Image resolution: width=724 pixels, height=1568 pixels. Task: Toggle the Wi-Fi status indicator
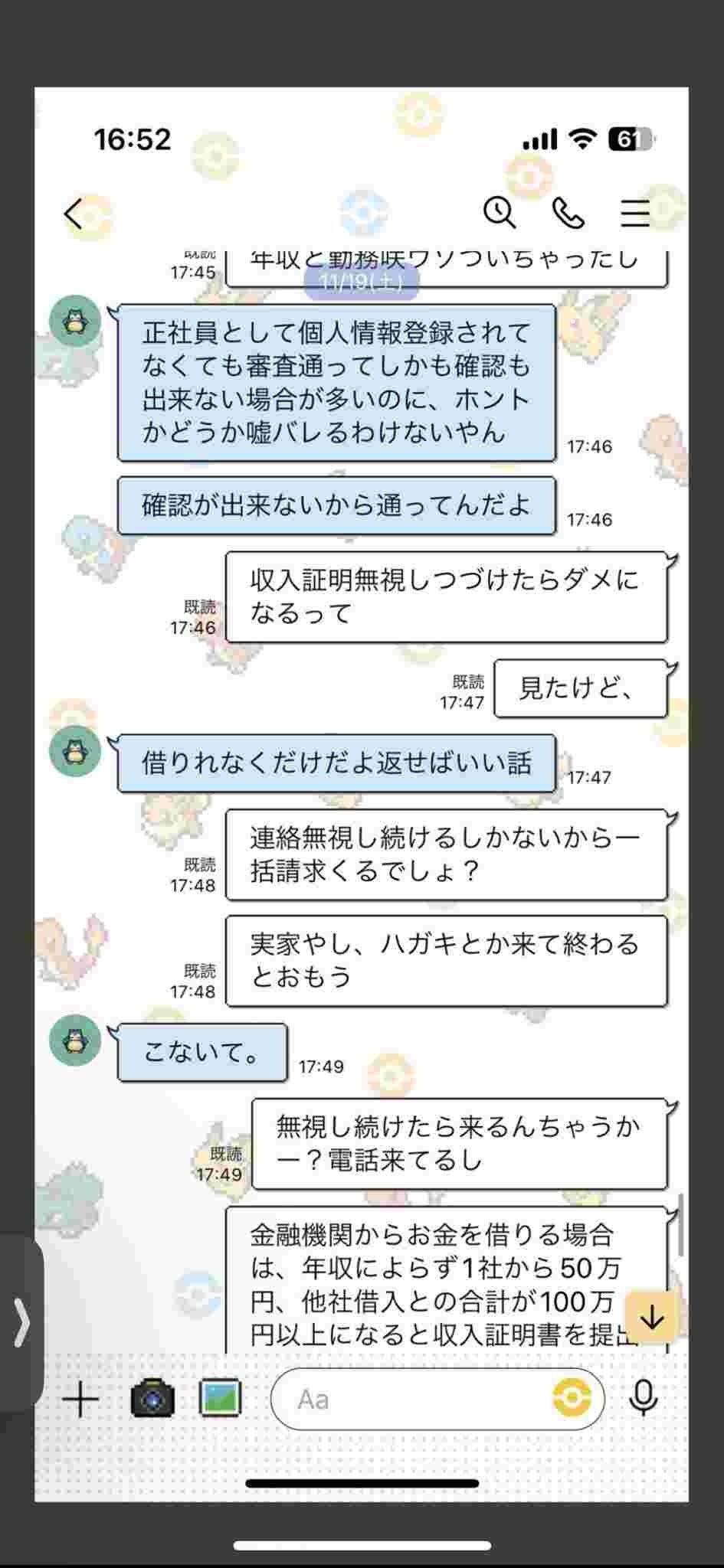point(584,138)
